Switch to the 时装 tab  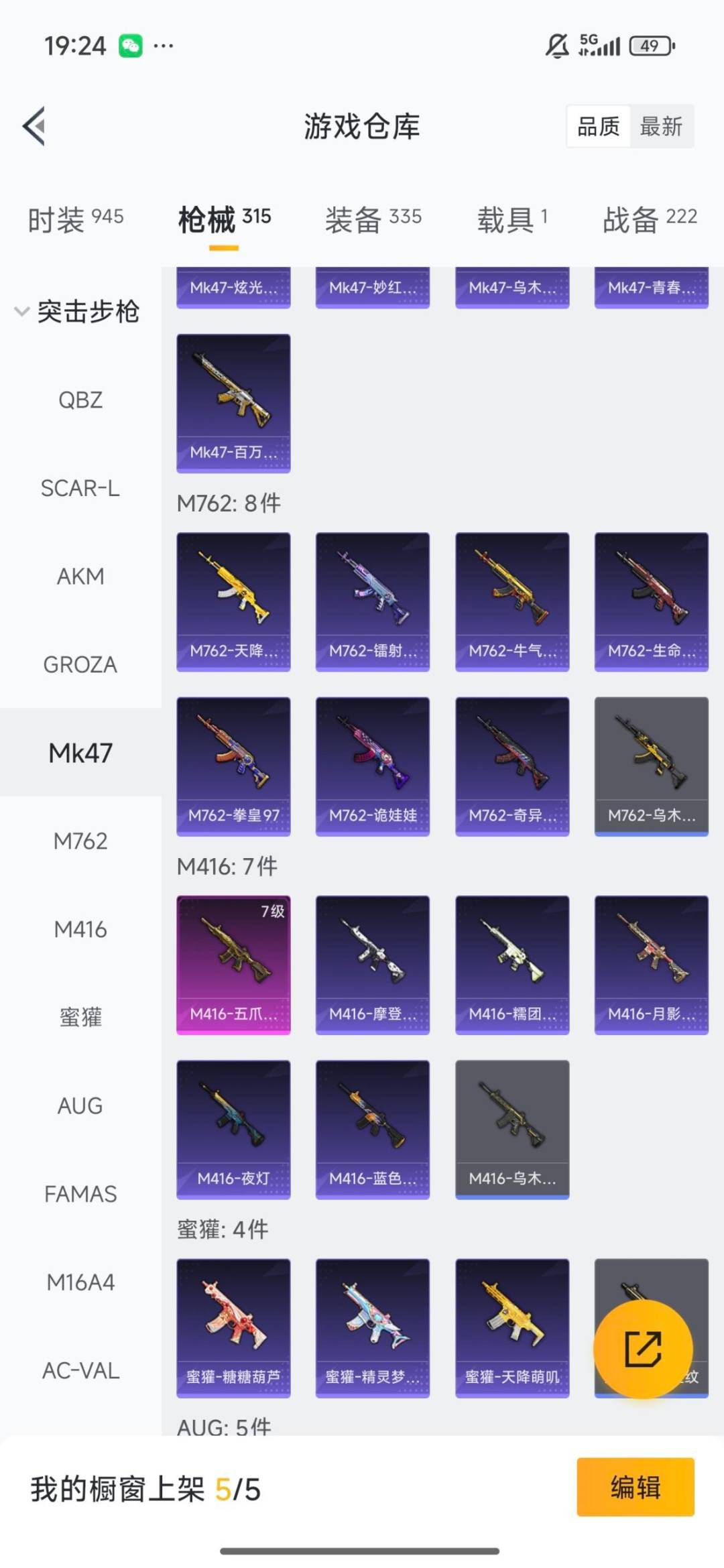tap(75, 219)
